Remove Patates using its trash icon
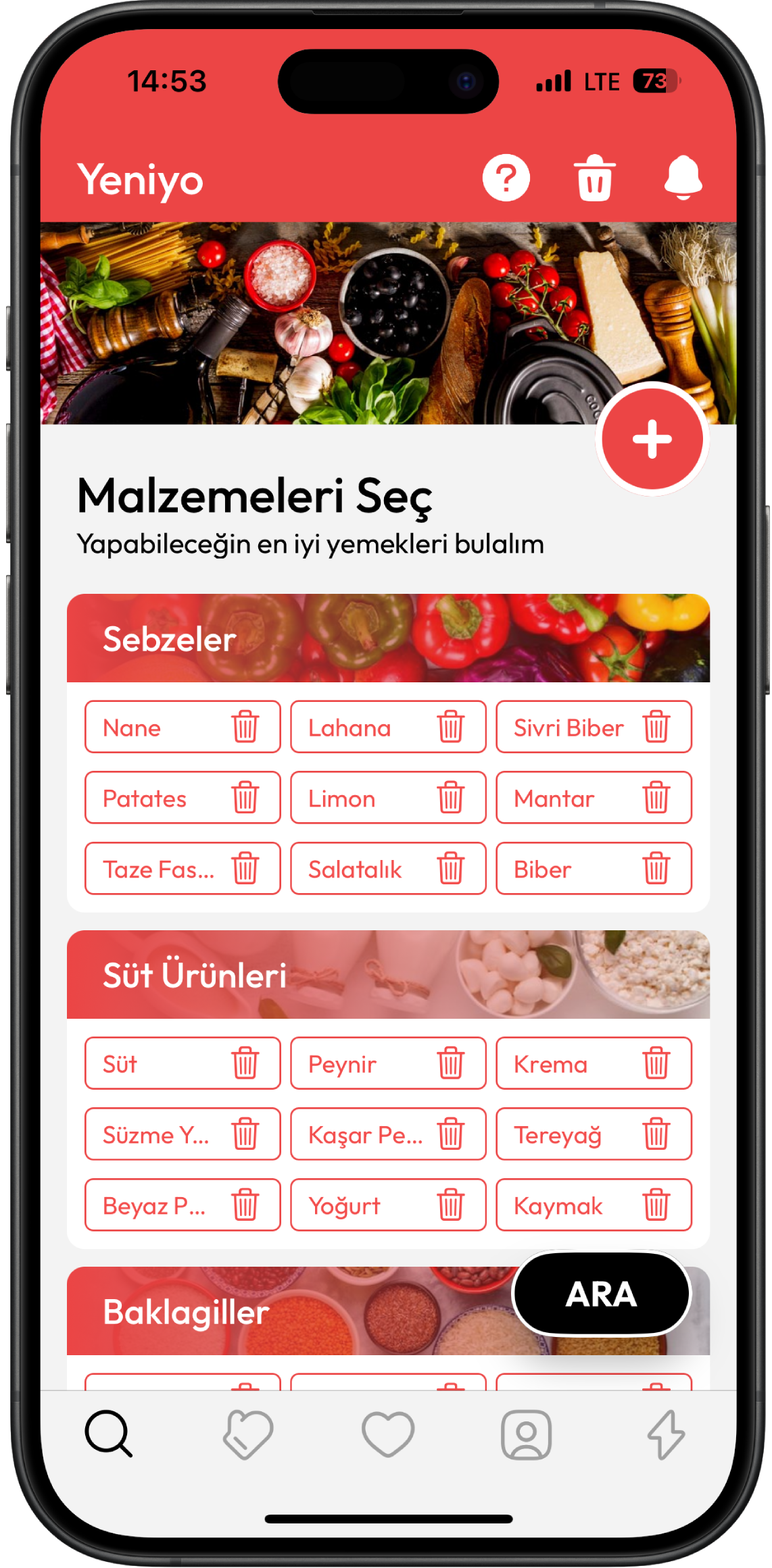 pyautogui.click(x=245, y=798)
